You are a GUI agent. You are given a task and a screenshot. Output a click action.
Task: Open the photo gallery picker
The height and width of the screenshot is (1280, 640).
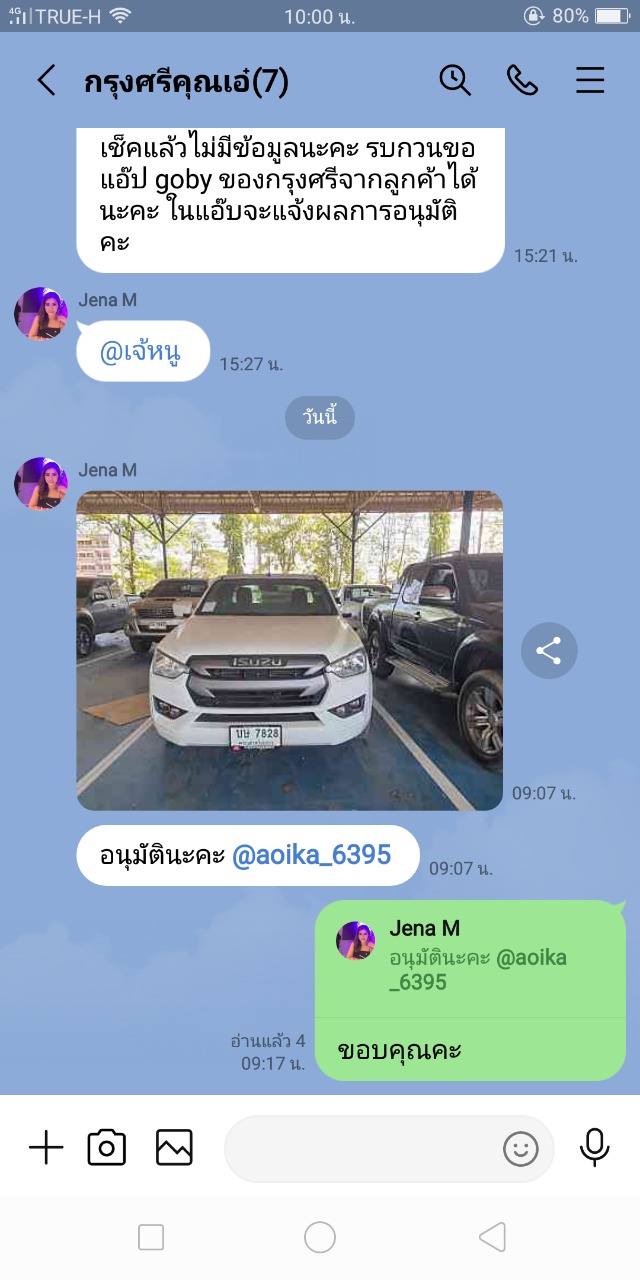coord(174,1148)
